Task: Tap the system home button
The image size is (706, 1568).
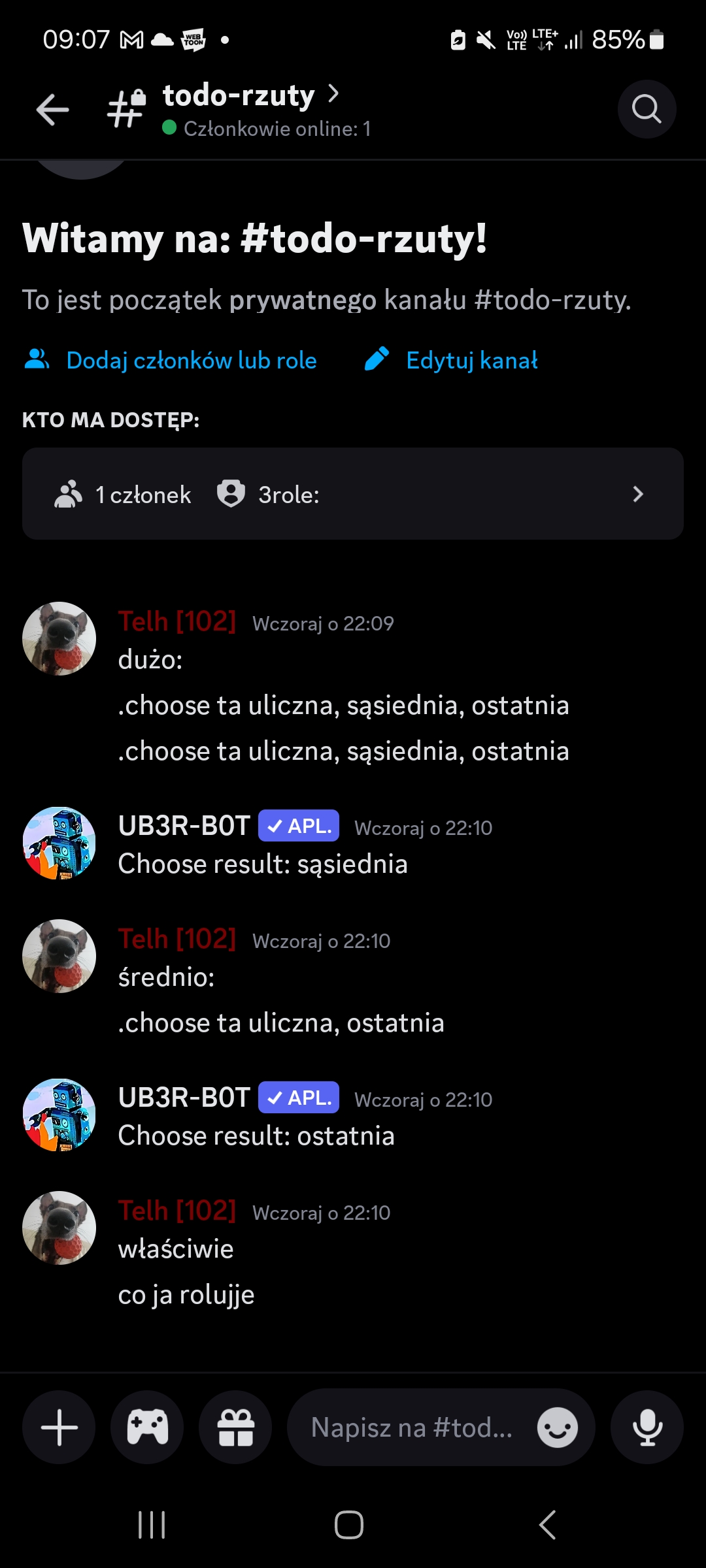Action: 349,1525
